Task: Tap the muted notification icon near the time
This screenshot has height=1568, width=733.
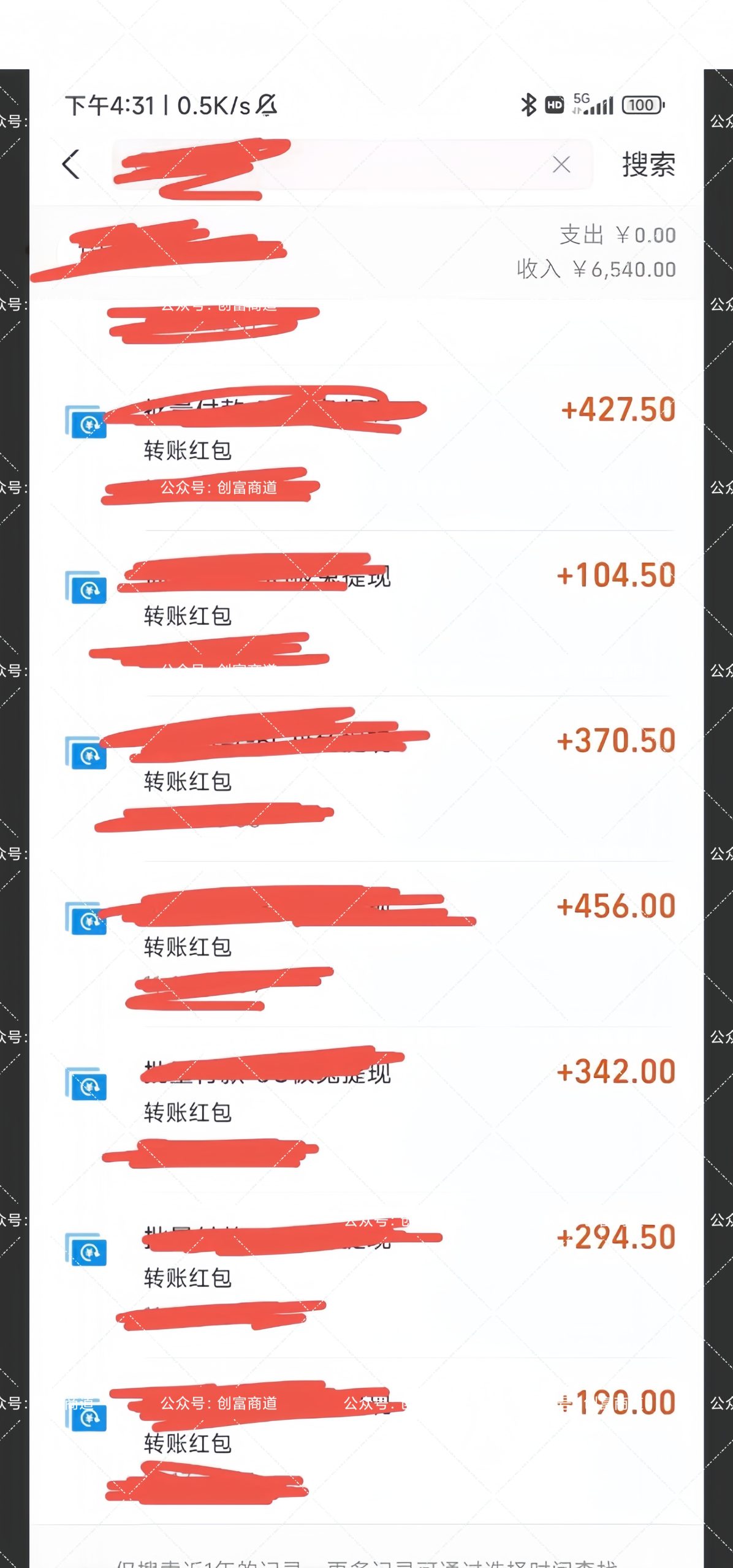Action: pyautogui.click(x=265, y=105)
